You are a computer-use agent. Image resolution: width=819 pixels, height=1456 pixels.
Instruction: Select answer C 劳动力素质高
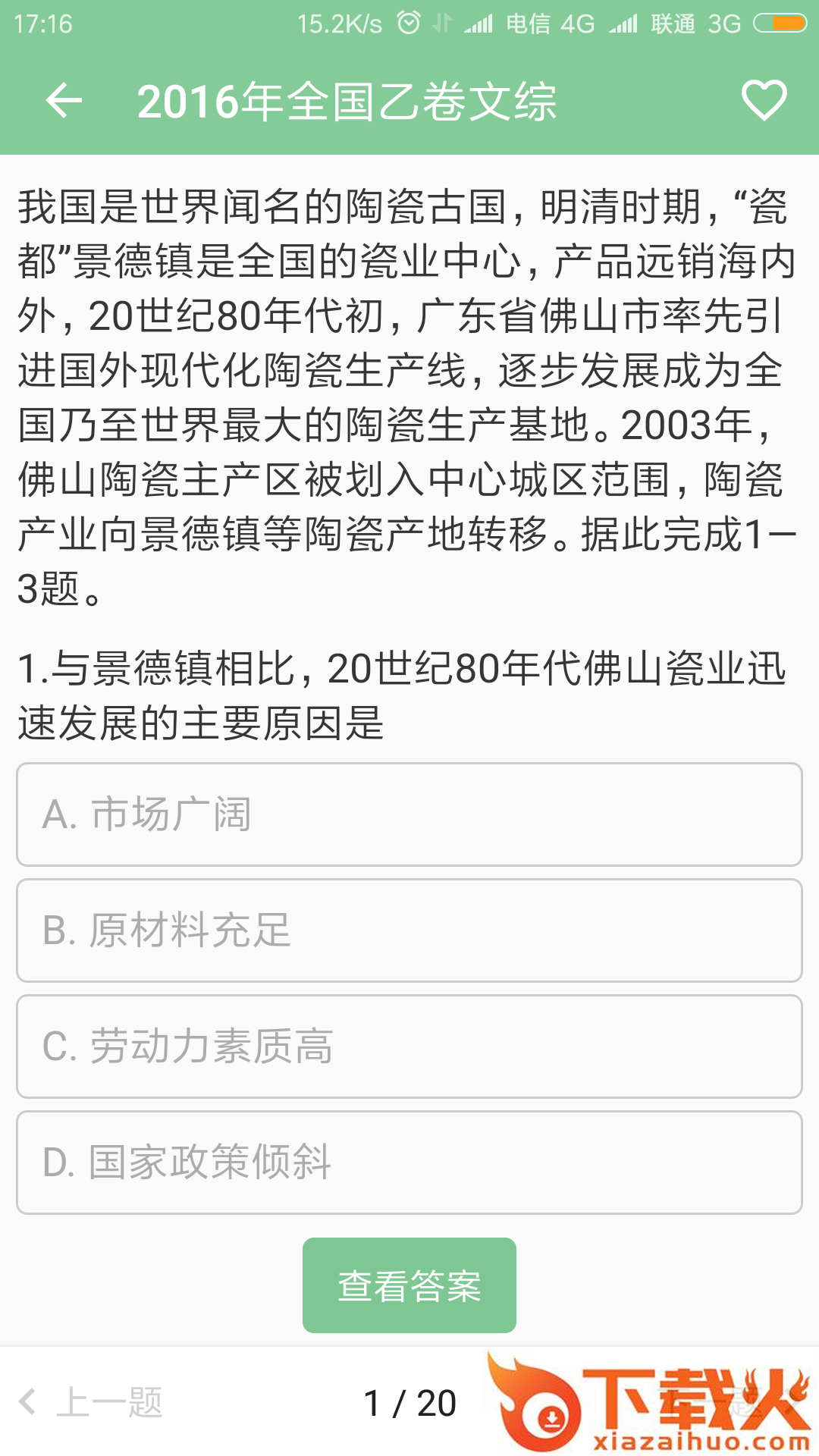click(409, 1047)
